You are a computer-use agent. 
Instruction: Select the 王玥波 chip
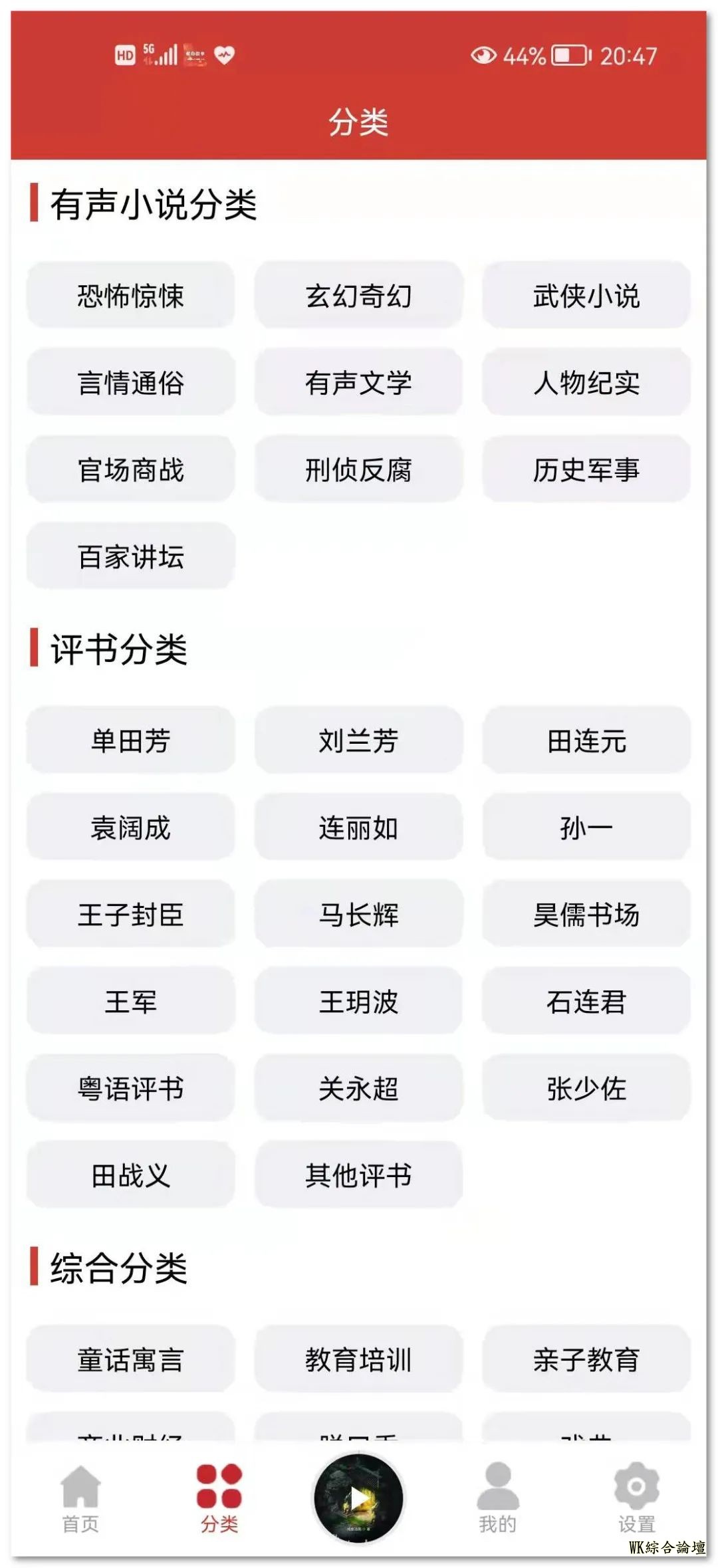(358, 1002)
